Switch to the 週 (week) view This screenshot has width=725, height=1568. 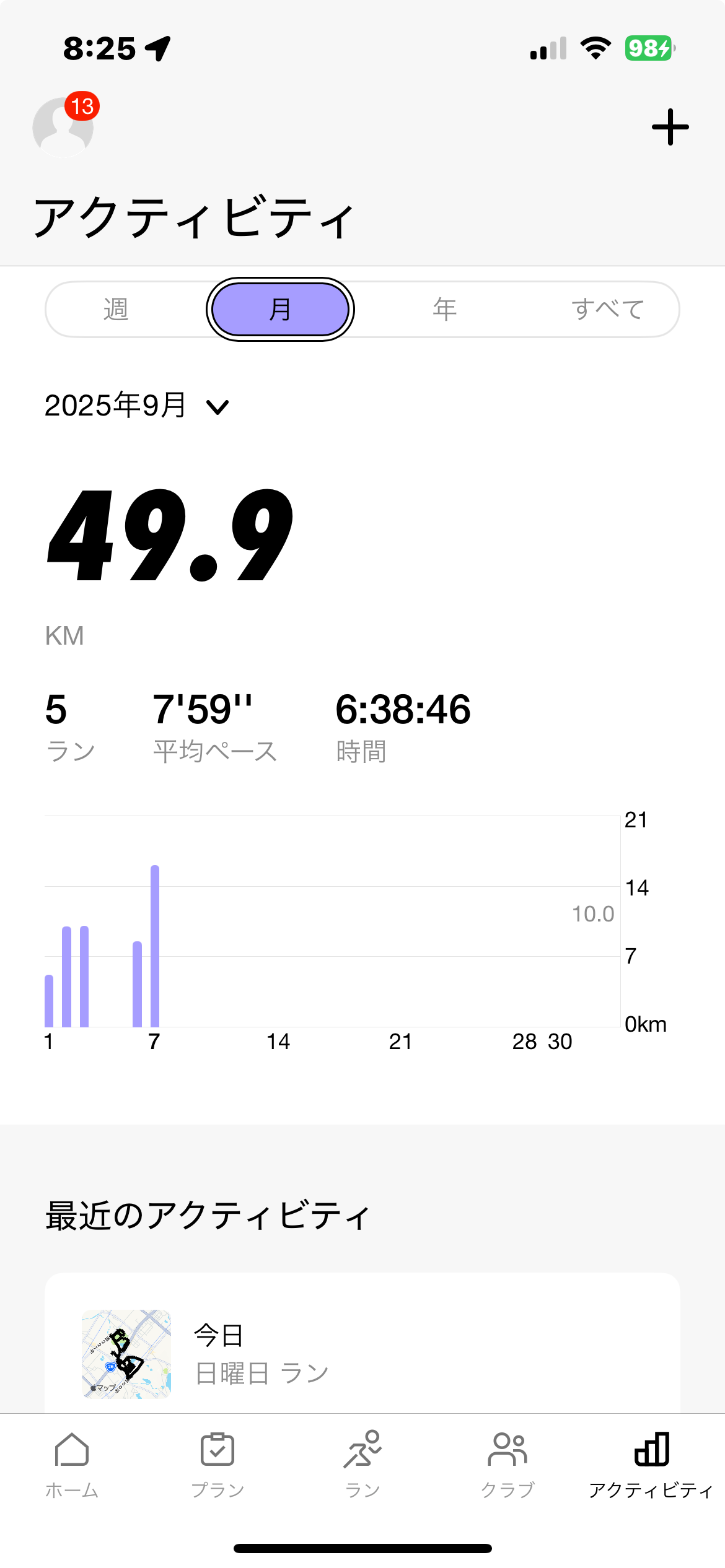point(116,309)
